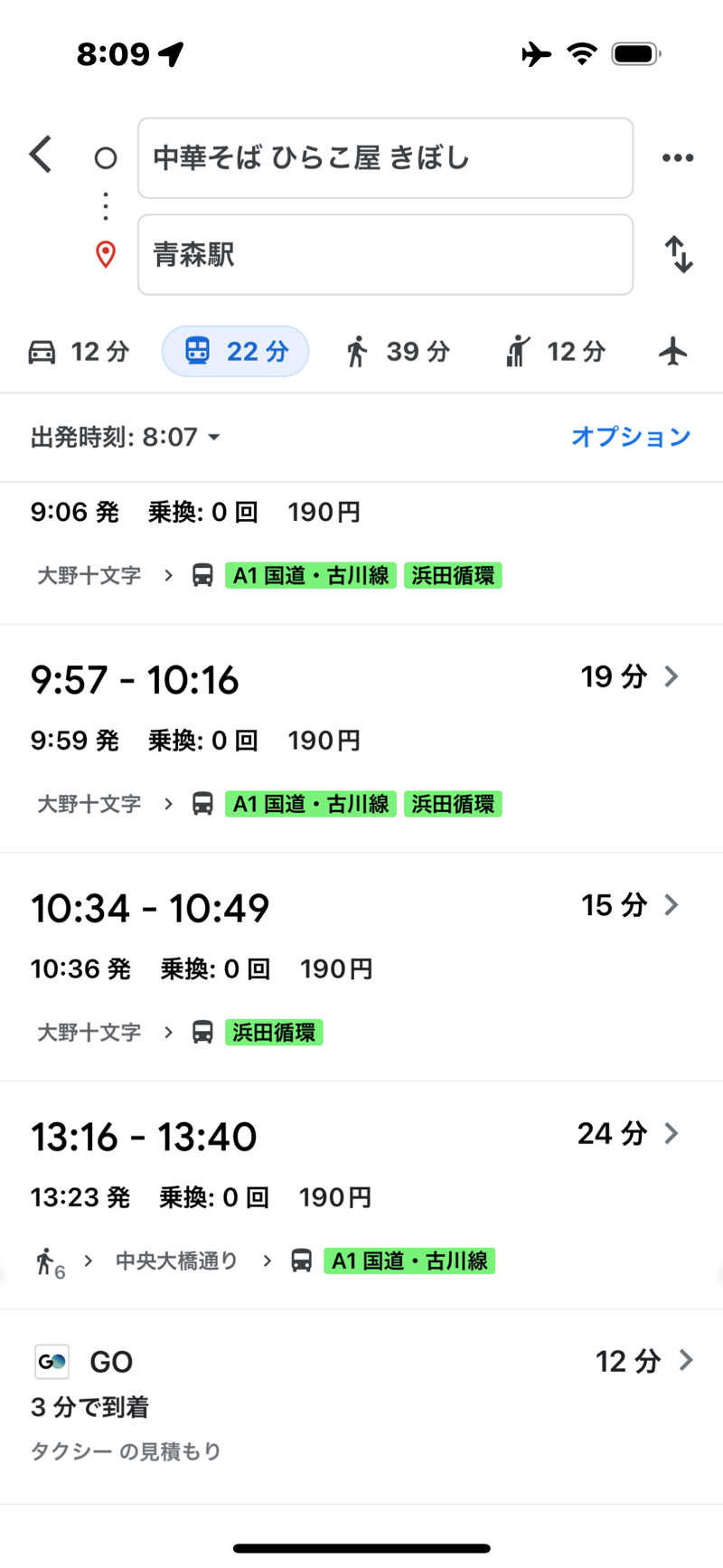Select the transit mode 22 分

pos(235,352)
